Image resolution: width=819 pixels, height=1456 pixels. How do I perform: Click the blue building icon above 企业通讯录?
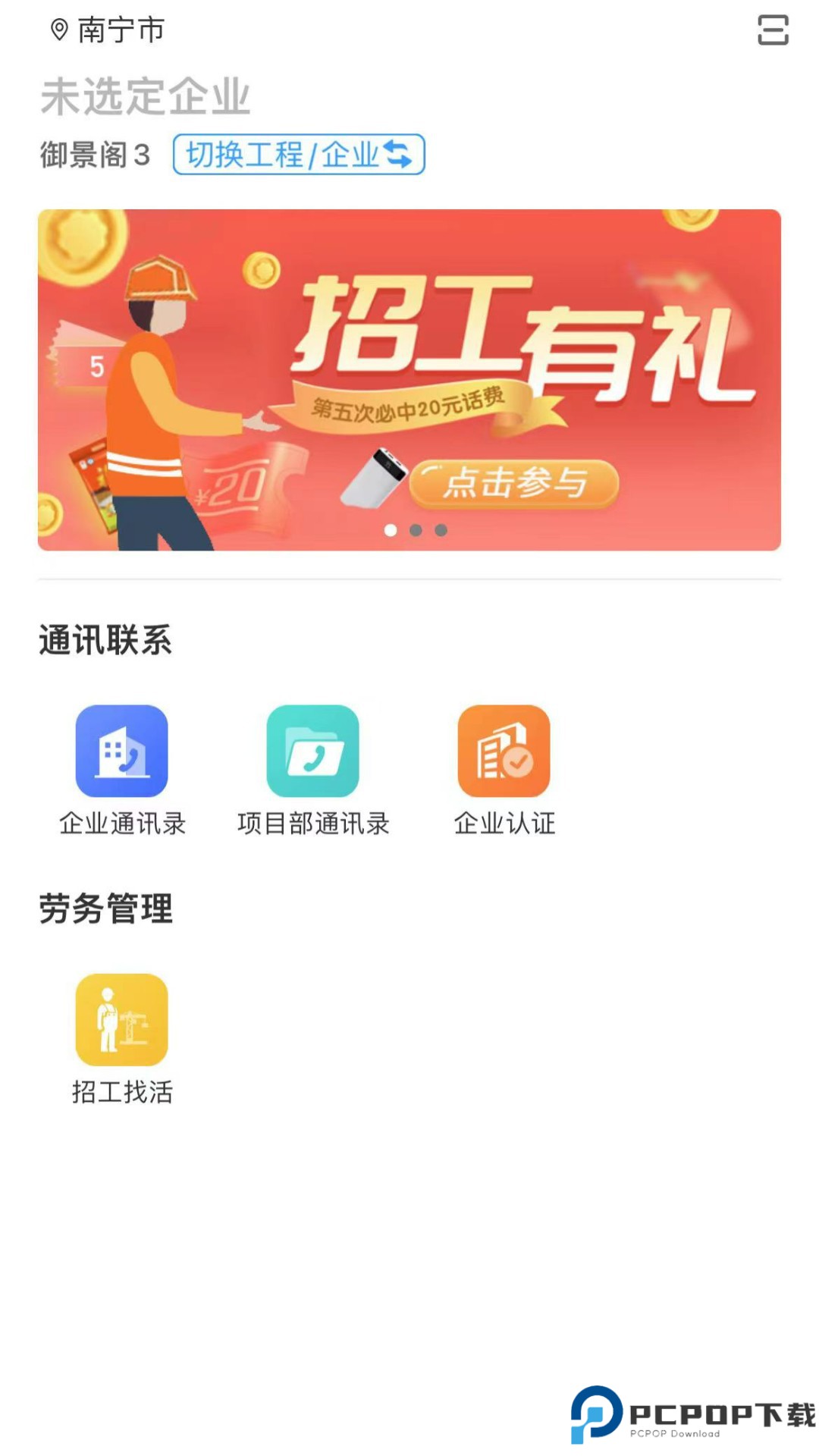pos(124,751)
